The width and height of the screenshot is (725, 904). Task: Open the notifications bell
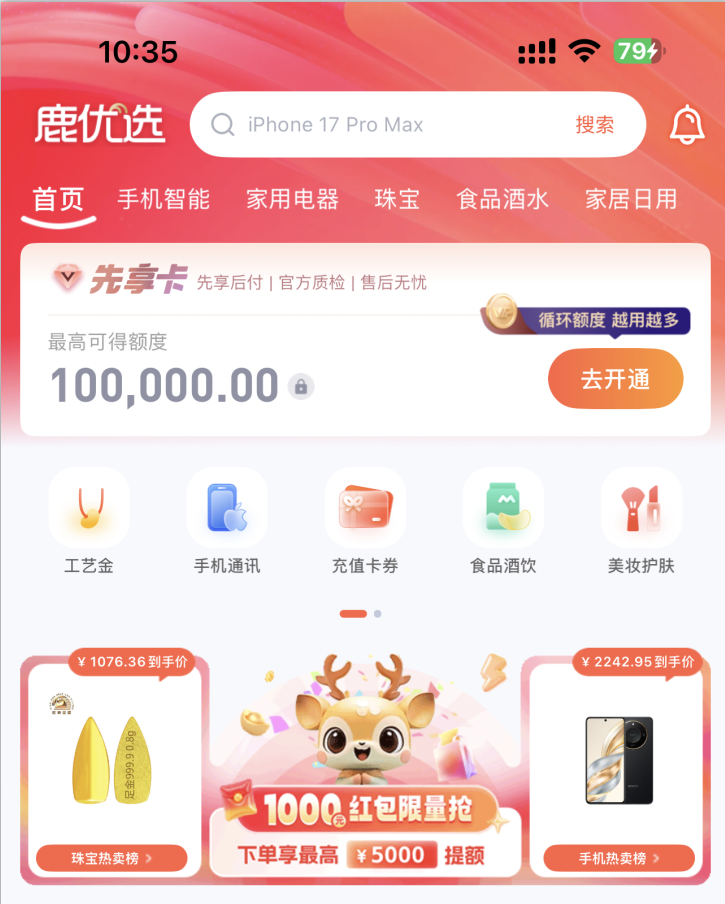(x=686, y=124)
